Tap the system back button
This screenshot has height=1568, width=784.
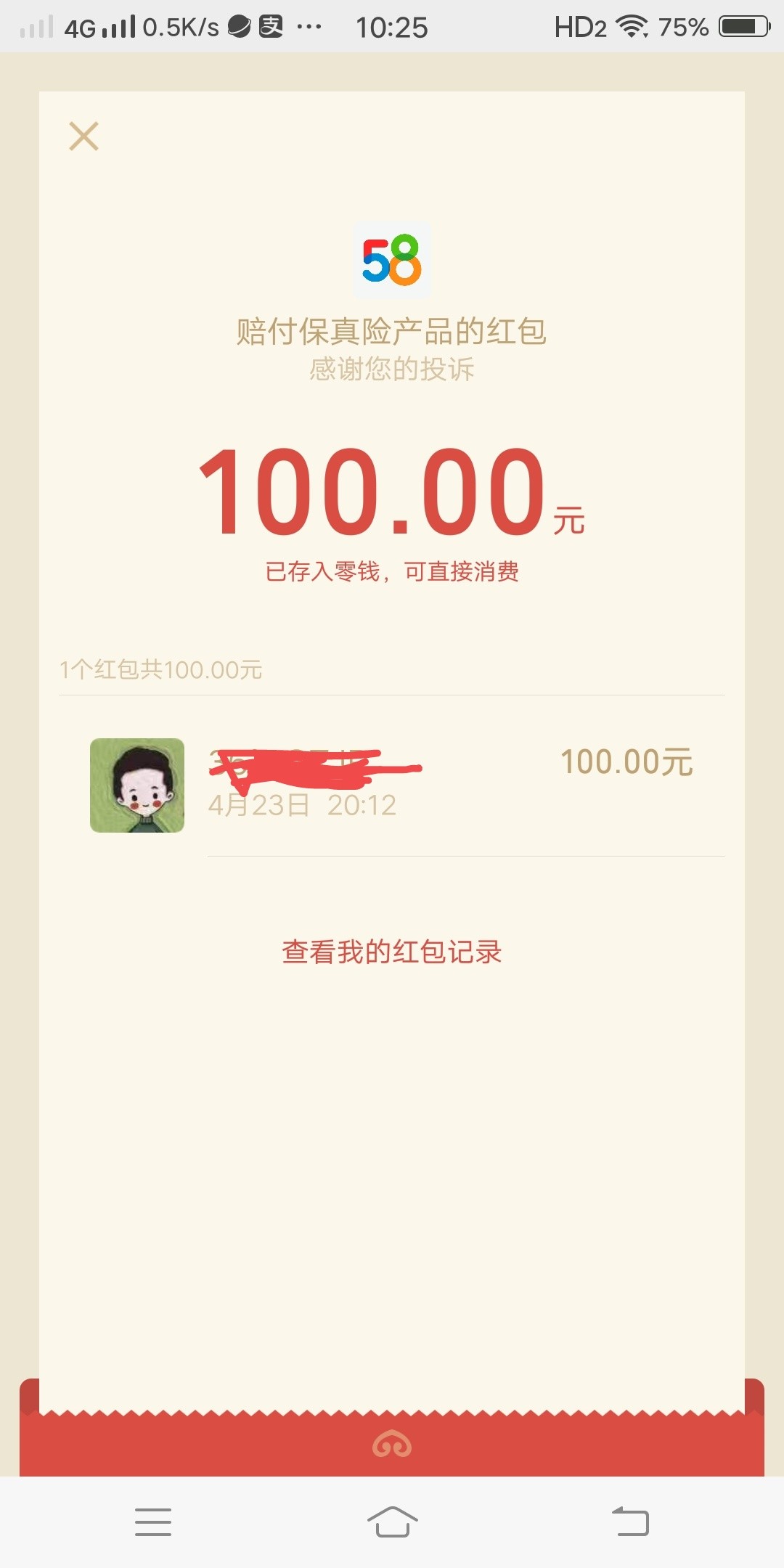click(630, 1522)
